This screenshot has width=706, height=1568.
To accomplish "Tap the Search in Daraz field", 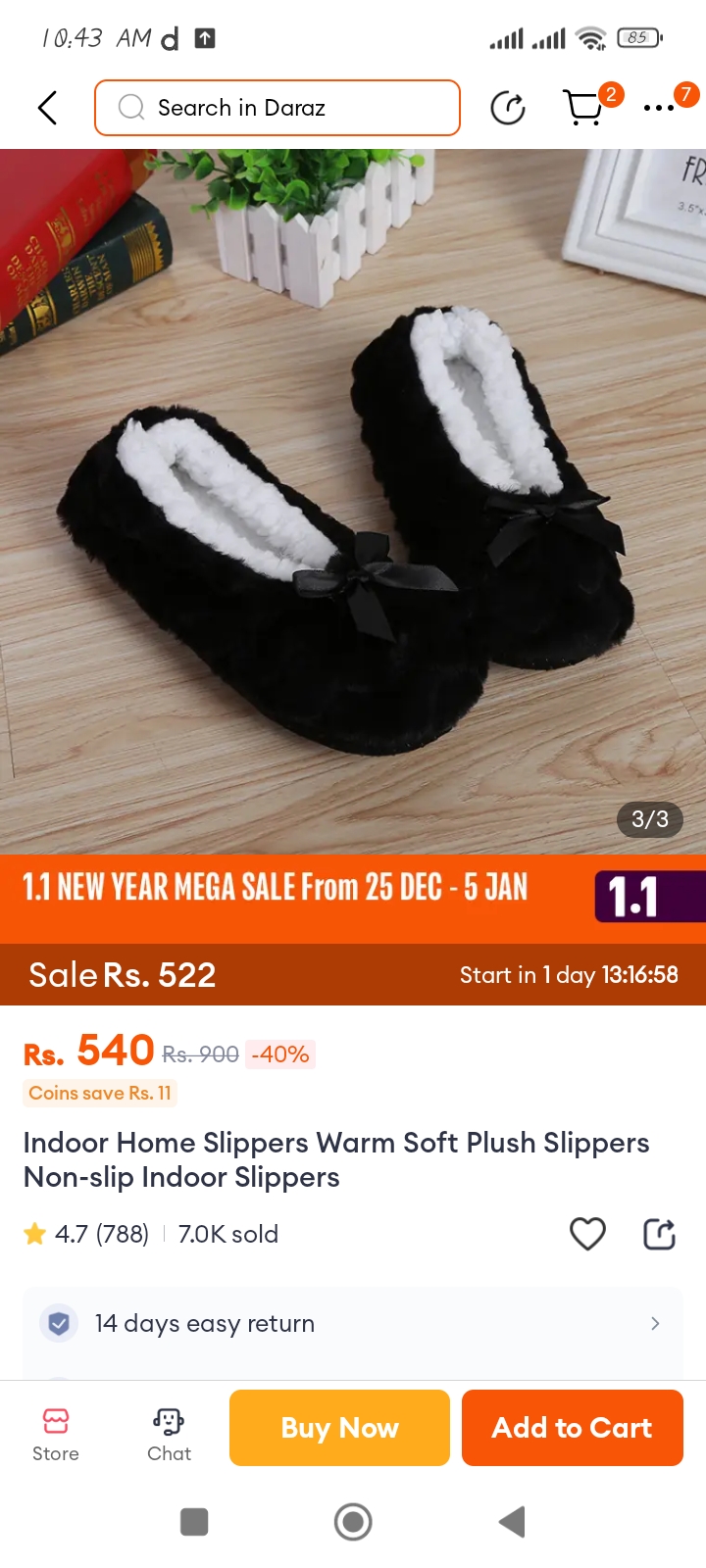I will pyautogui.click(x=277, y=108).
